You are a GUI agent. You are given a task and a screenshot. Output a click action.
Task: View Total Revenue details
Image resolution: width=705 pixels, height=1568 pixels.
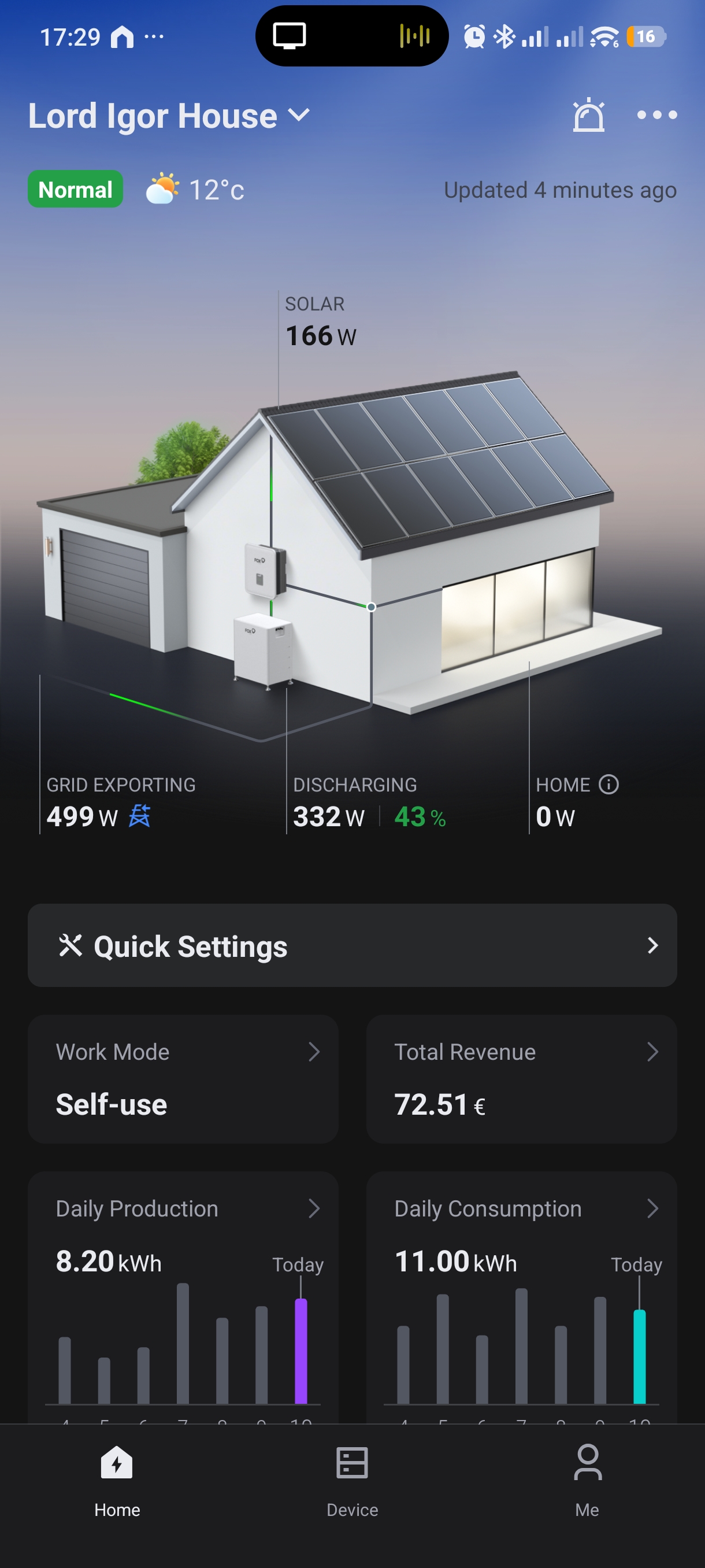click(521, 1079)
